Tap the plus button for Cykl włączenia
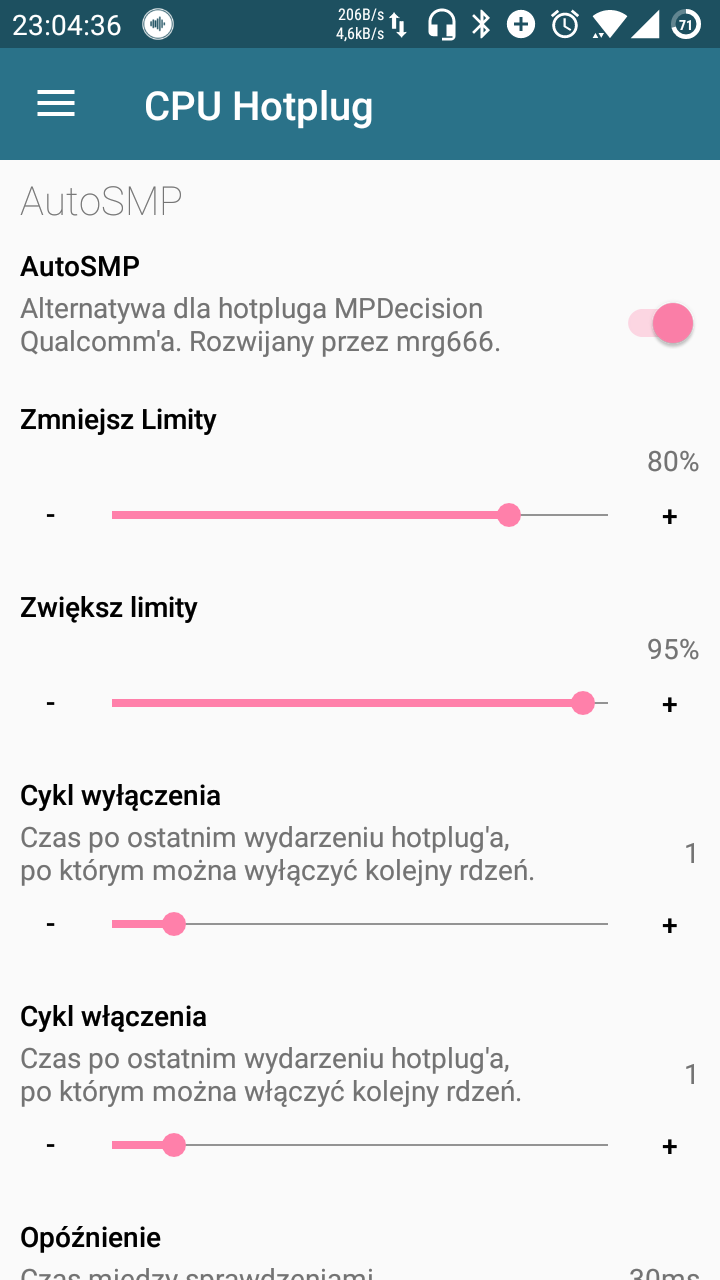 669,1144
